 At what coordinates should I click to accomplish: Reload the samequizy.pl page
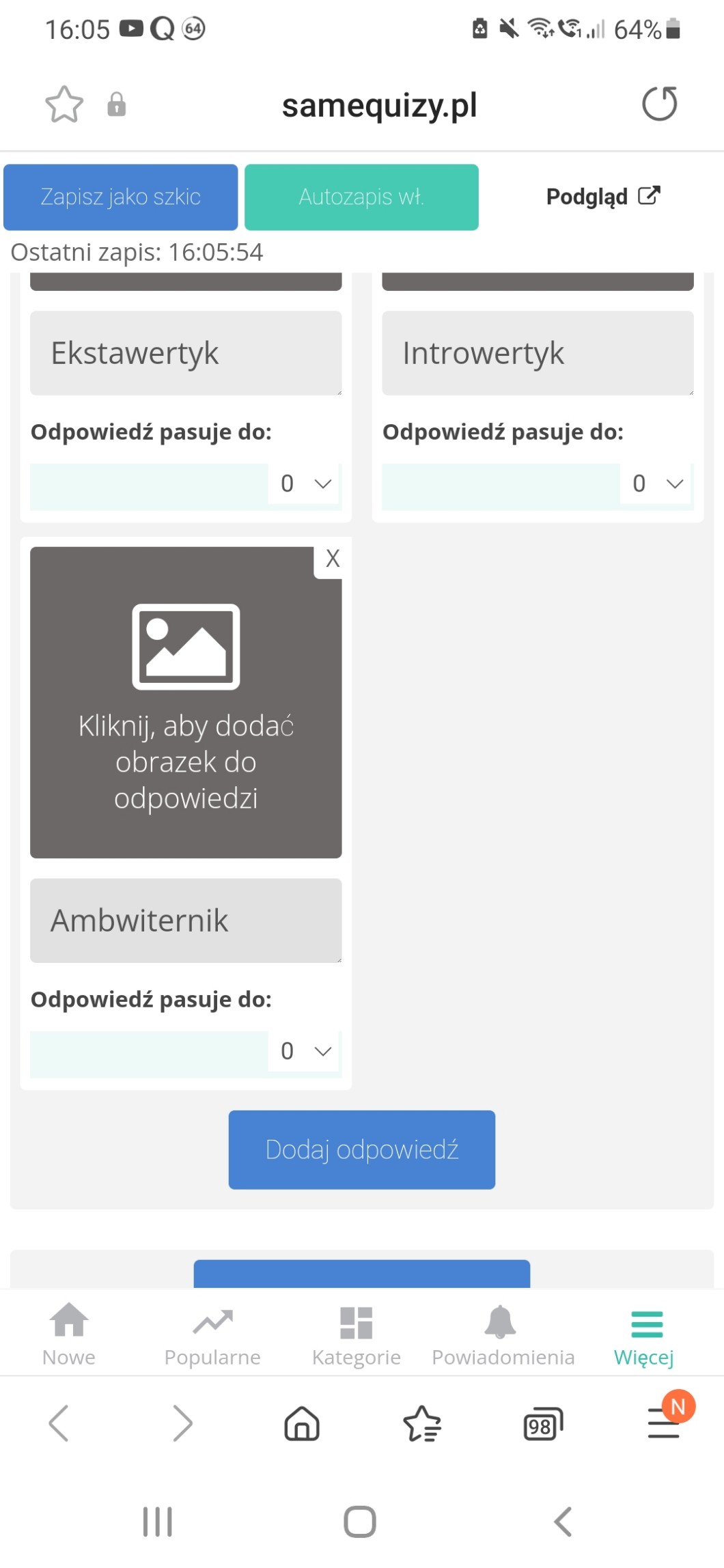point(659,104)
